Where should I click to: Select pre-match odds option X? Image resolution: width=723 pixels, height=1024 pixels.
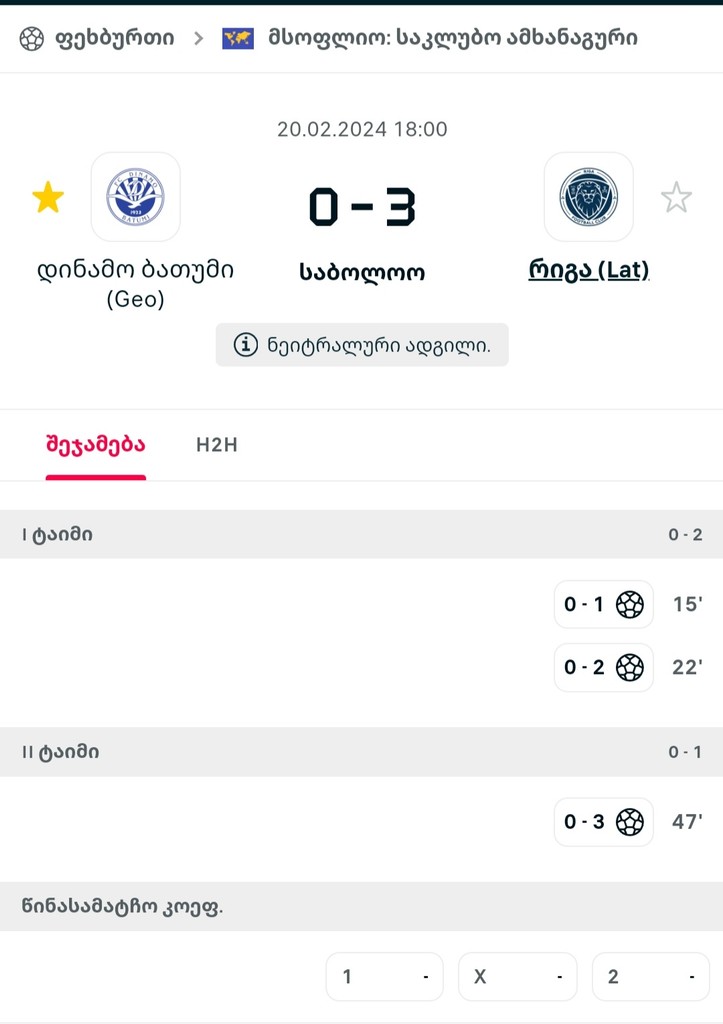(x=517, y=976)
